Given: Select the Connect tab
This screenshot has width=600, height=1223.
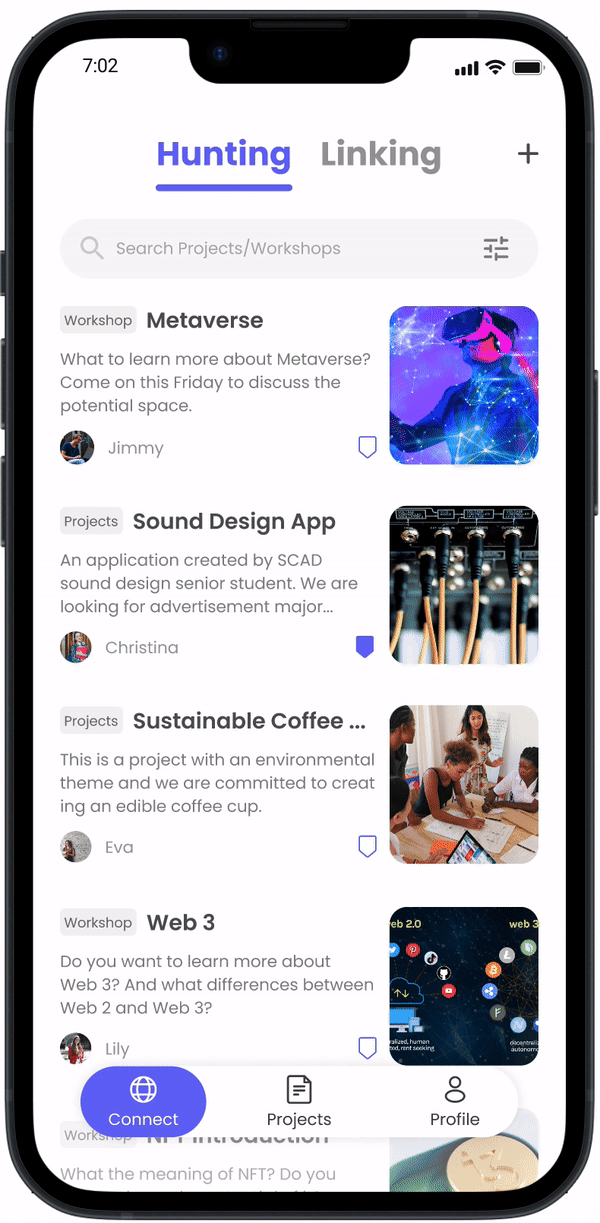Looking at the screenshot, I should pyautogui.click(x=143, y=1101).
